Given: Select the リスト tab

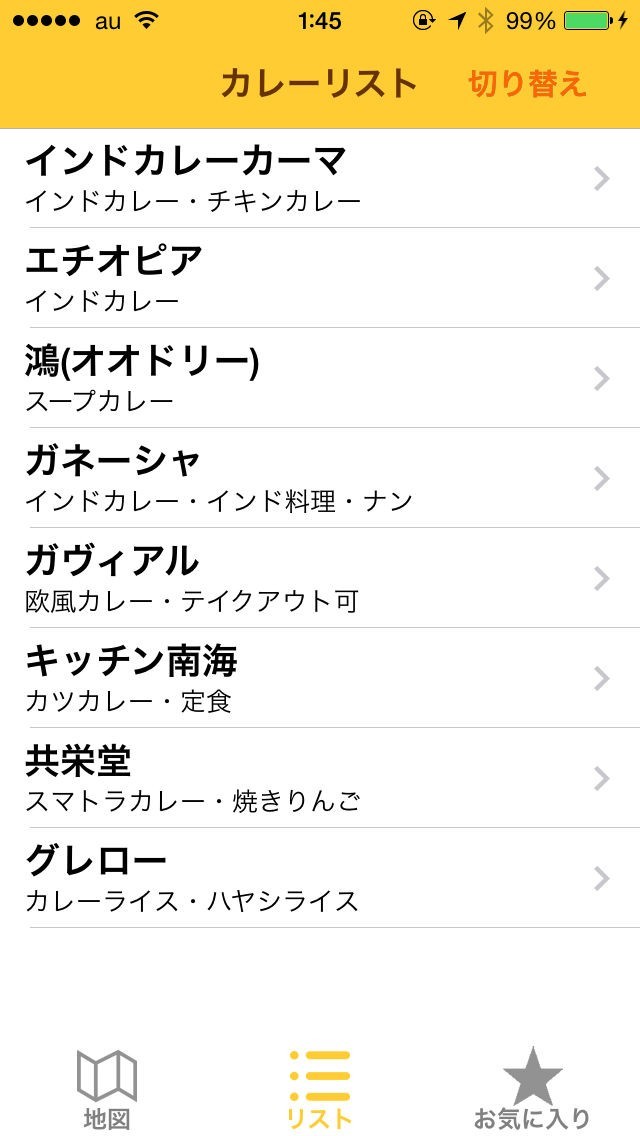Looking at the screenshot, I should (320, 1088).
